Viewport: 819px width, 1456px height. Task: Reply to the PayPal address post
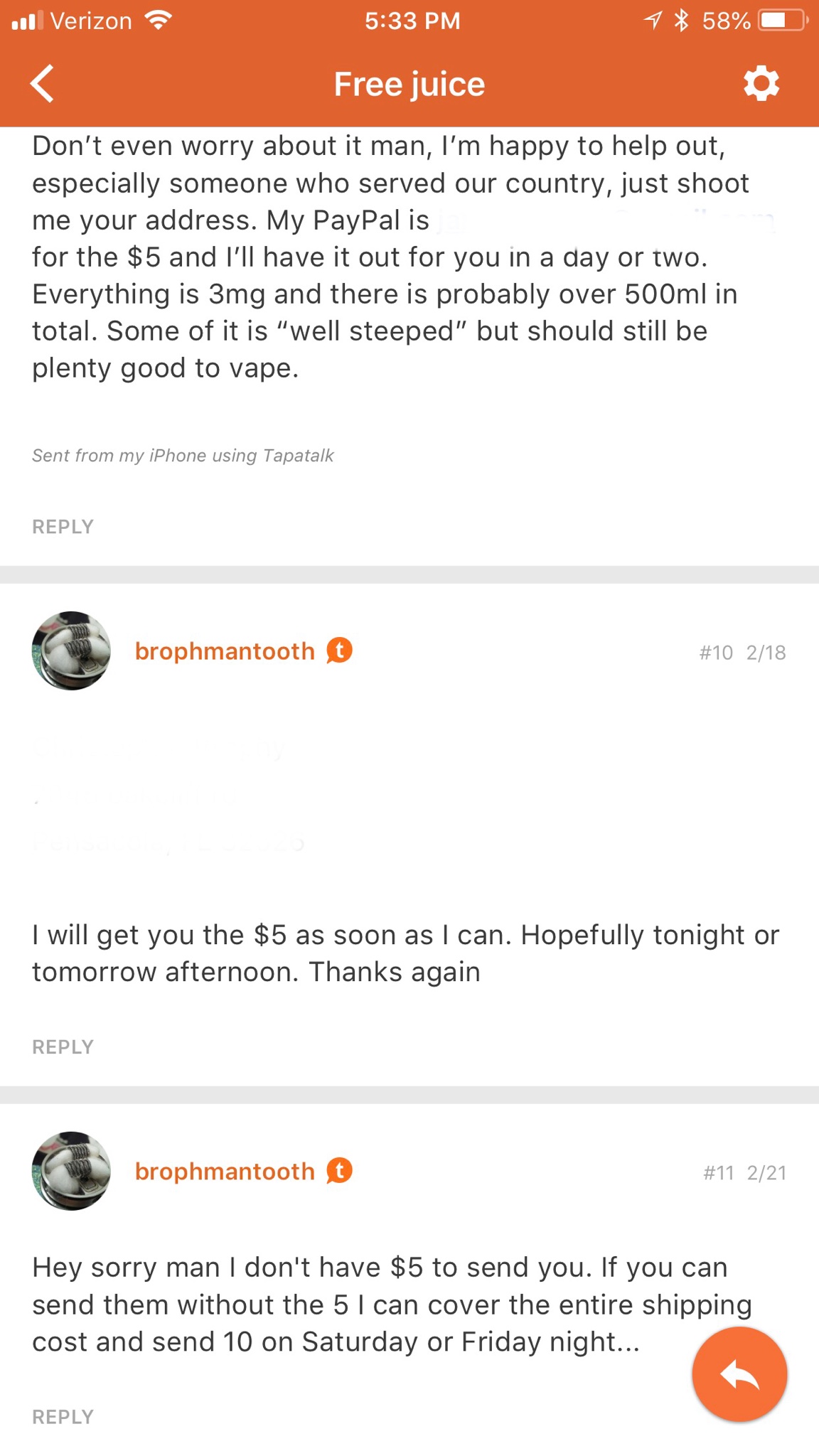(63, 527)
